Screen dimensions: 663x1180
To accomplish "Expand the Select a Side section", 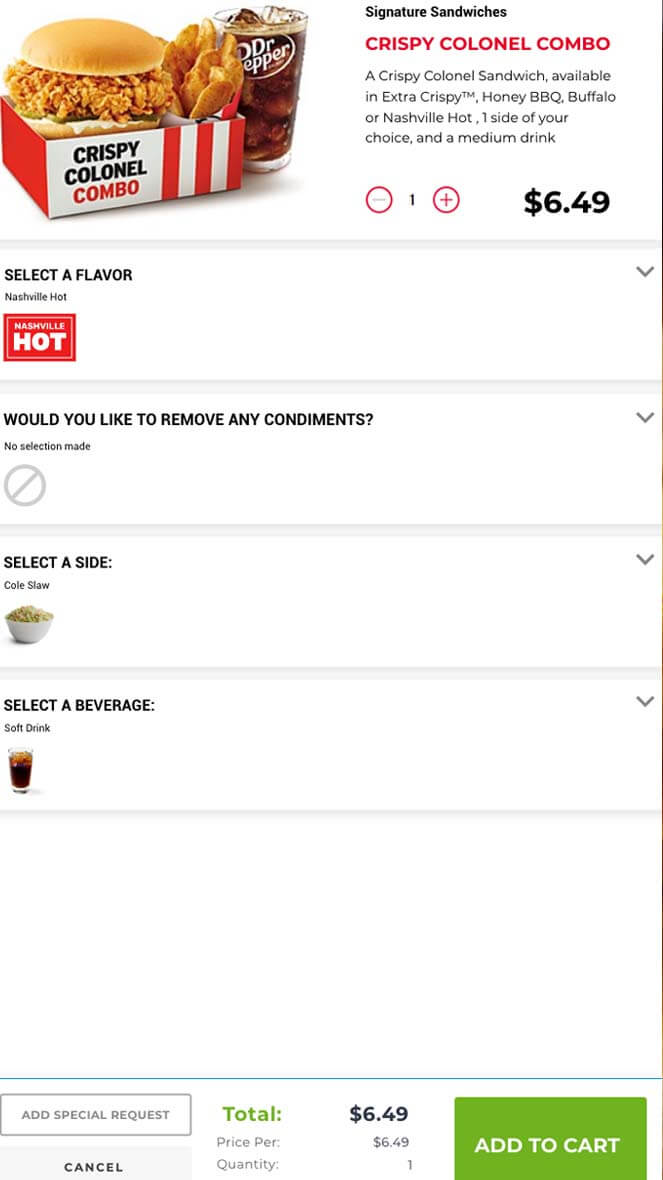I will coord(645,559).
